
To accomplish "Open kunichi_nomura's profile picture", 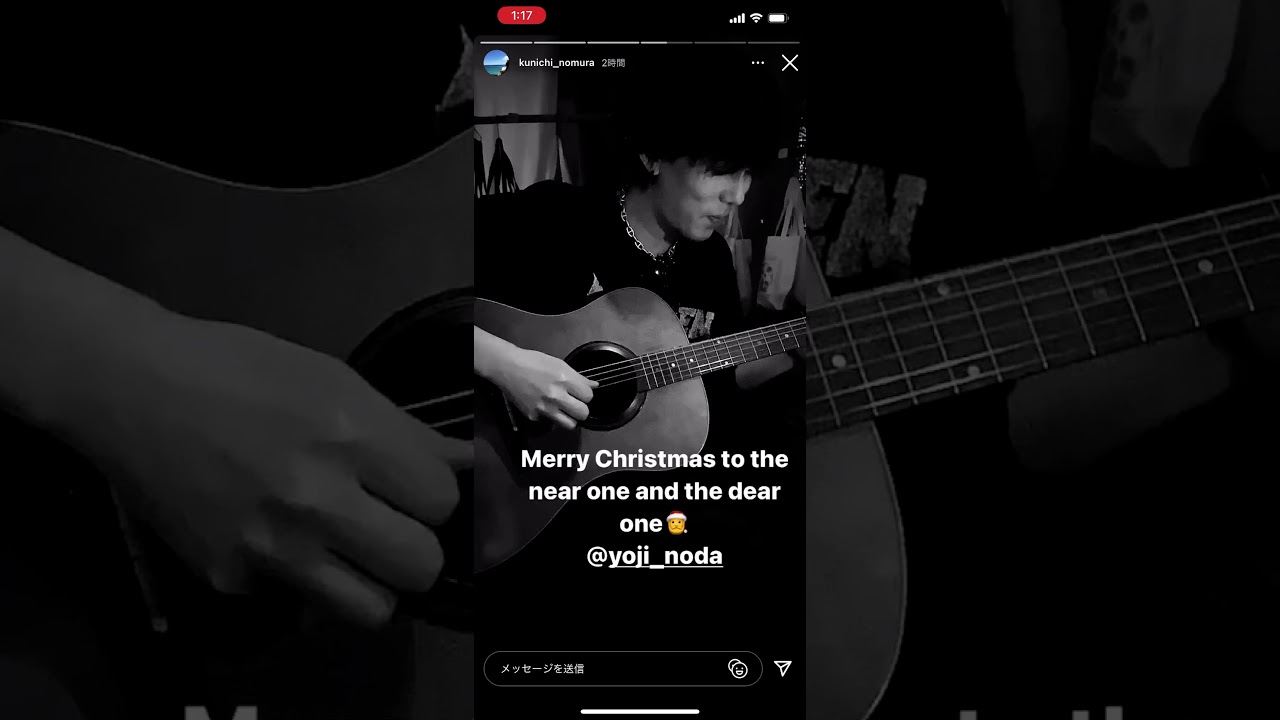I will coord(496,63).
